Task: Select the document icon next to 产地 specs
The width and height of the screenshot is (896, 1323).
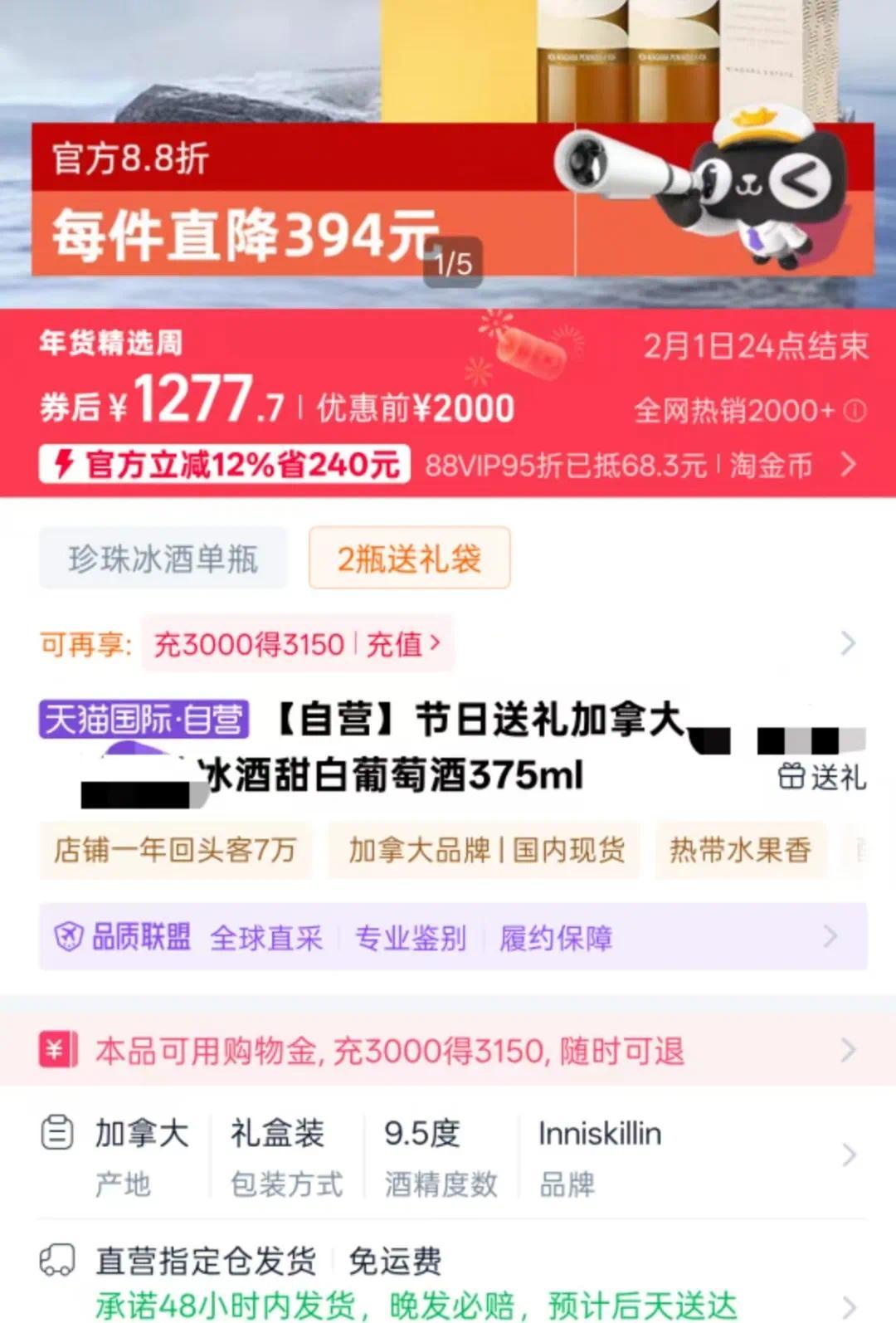Action: 57,1131
